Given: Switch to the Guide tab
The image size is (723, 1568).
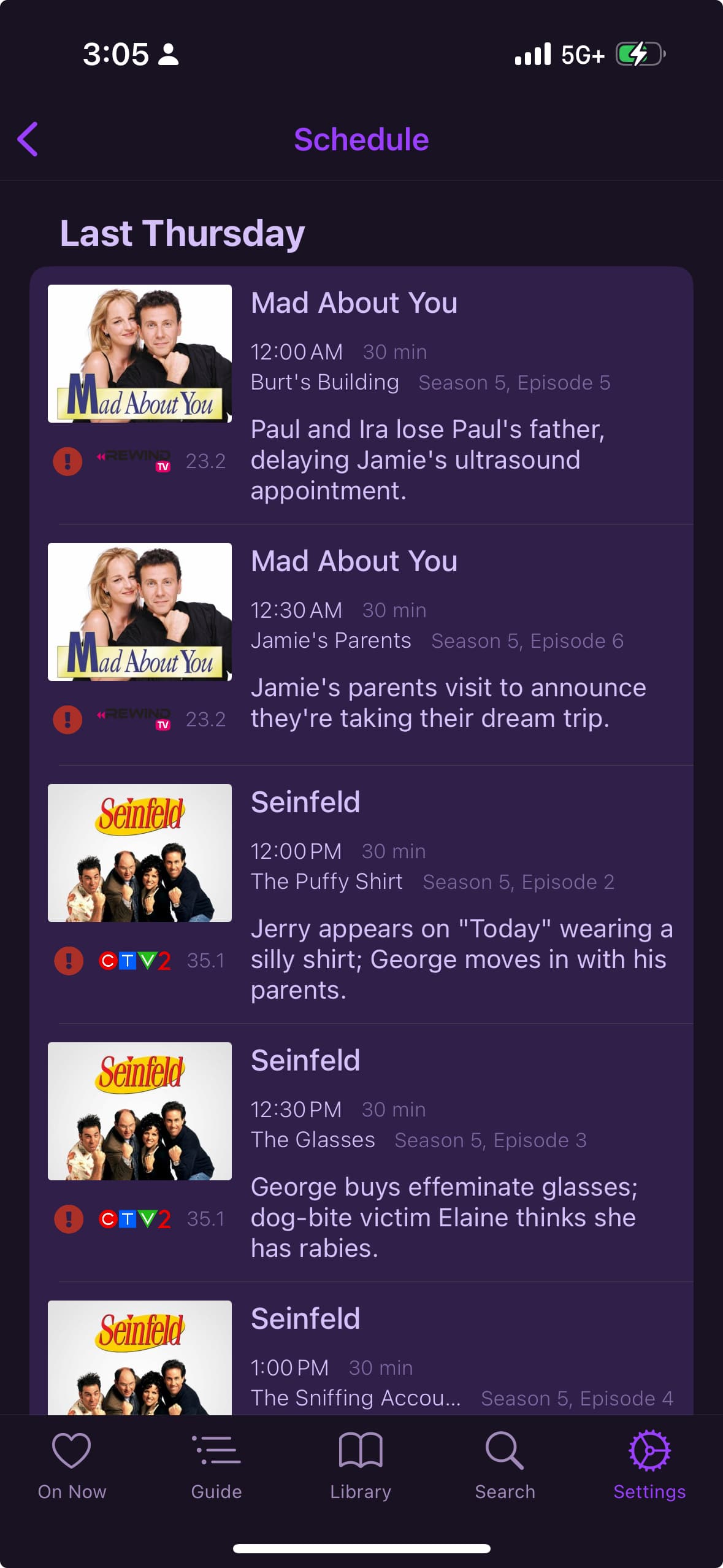Looking at the screenshot, I should pos(216,1465).
